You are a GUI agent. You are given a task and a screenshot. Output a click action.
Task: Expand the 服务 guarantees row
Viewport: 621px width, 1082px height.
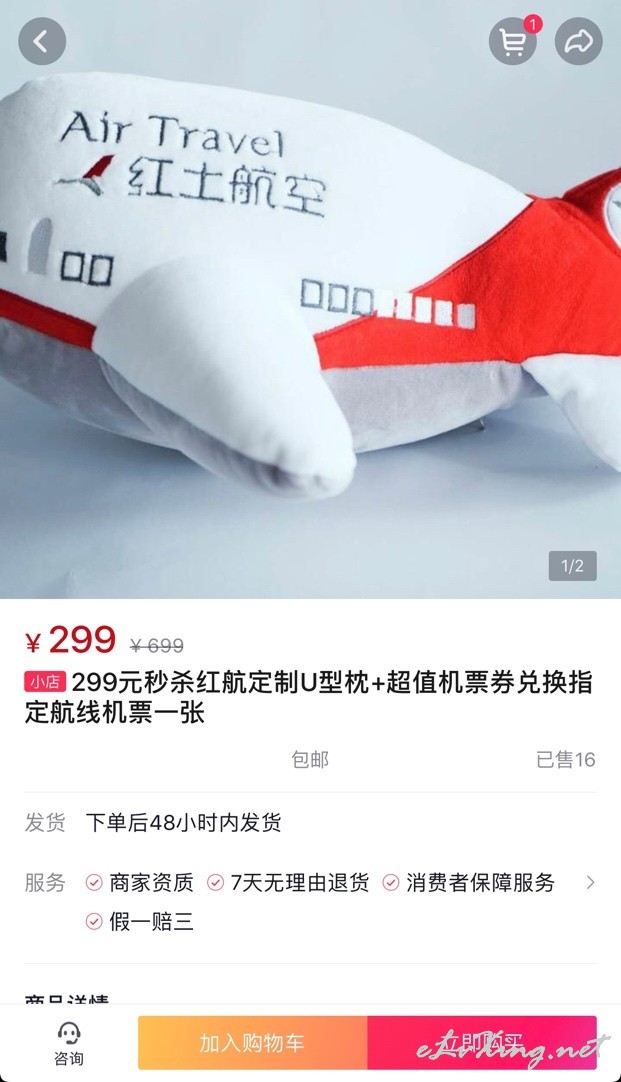[x=310, y=901]
